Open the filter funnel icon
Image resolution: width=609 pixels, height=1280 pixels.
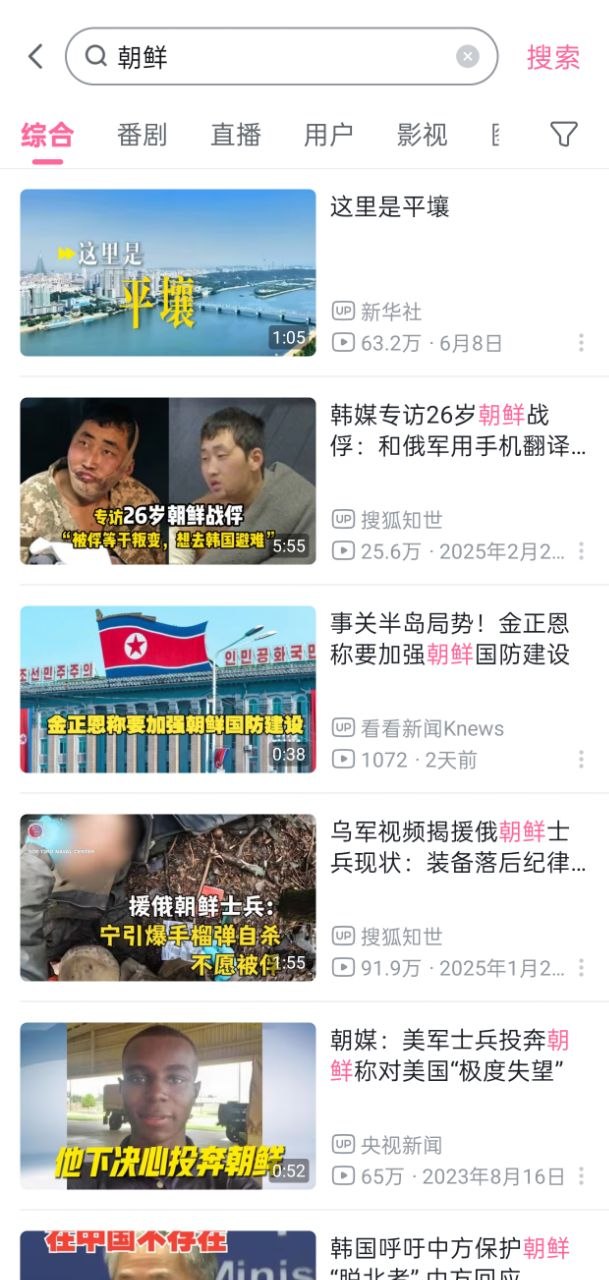click(x=564, y=134)
